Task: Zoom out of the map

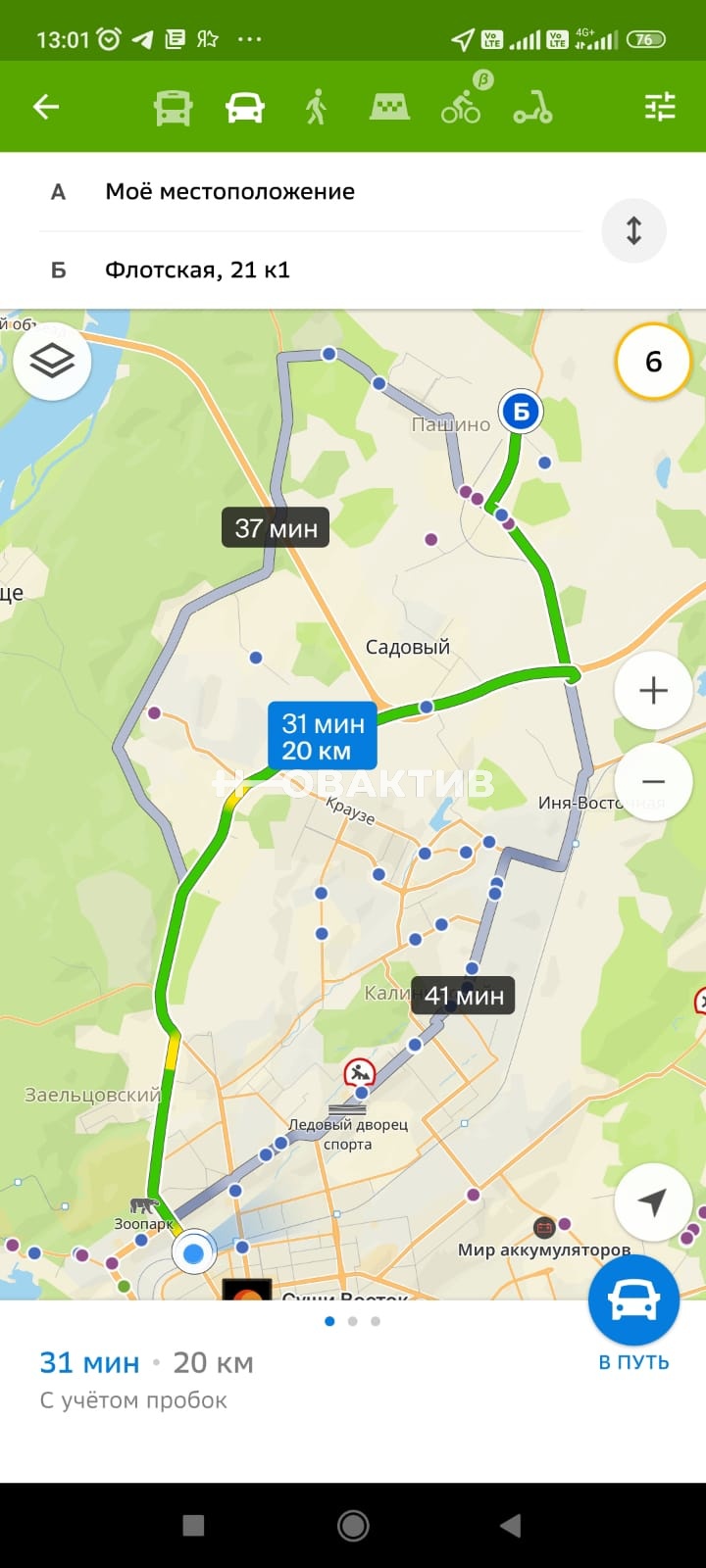Action: click(x=653, y=782)
